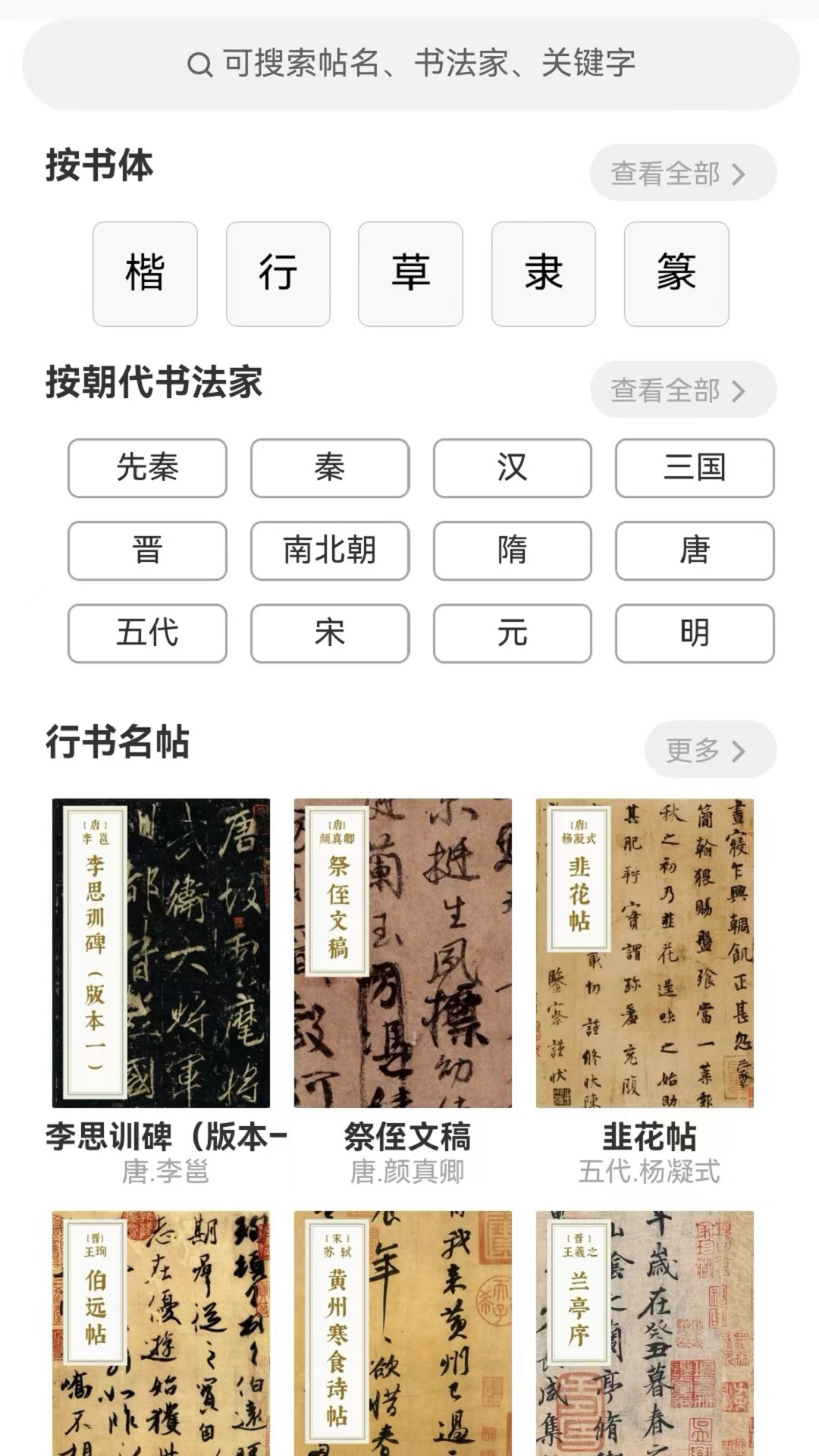Viewport: 819px width, 1456px height.
Task: Select the 篆 (seal script) category
Action: (674, 274)
